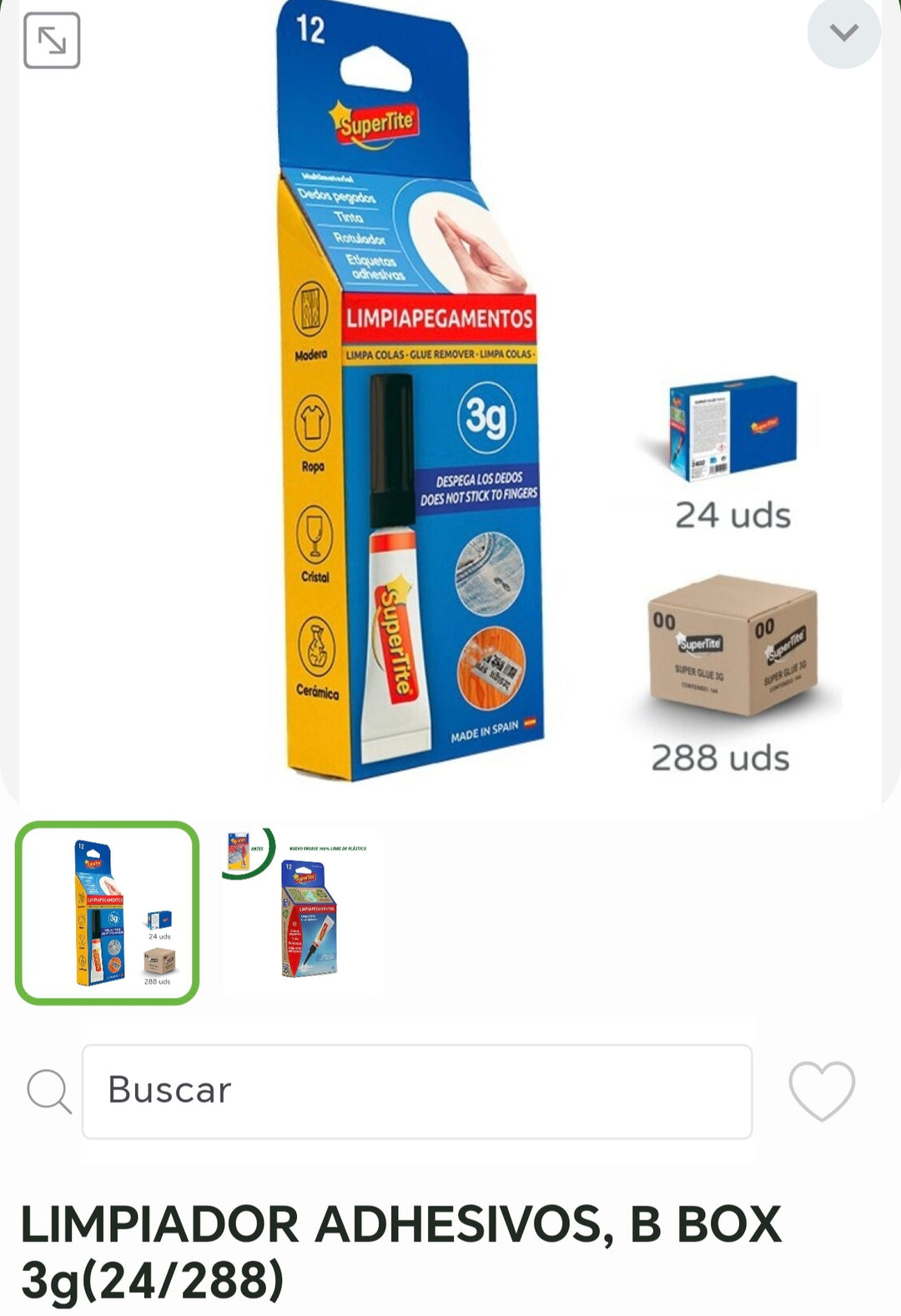This screenshot has height=1316, width=901.
Task: Collapse the image gallery with the down chevron
Action: (845, 32)
